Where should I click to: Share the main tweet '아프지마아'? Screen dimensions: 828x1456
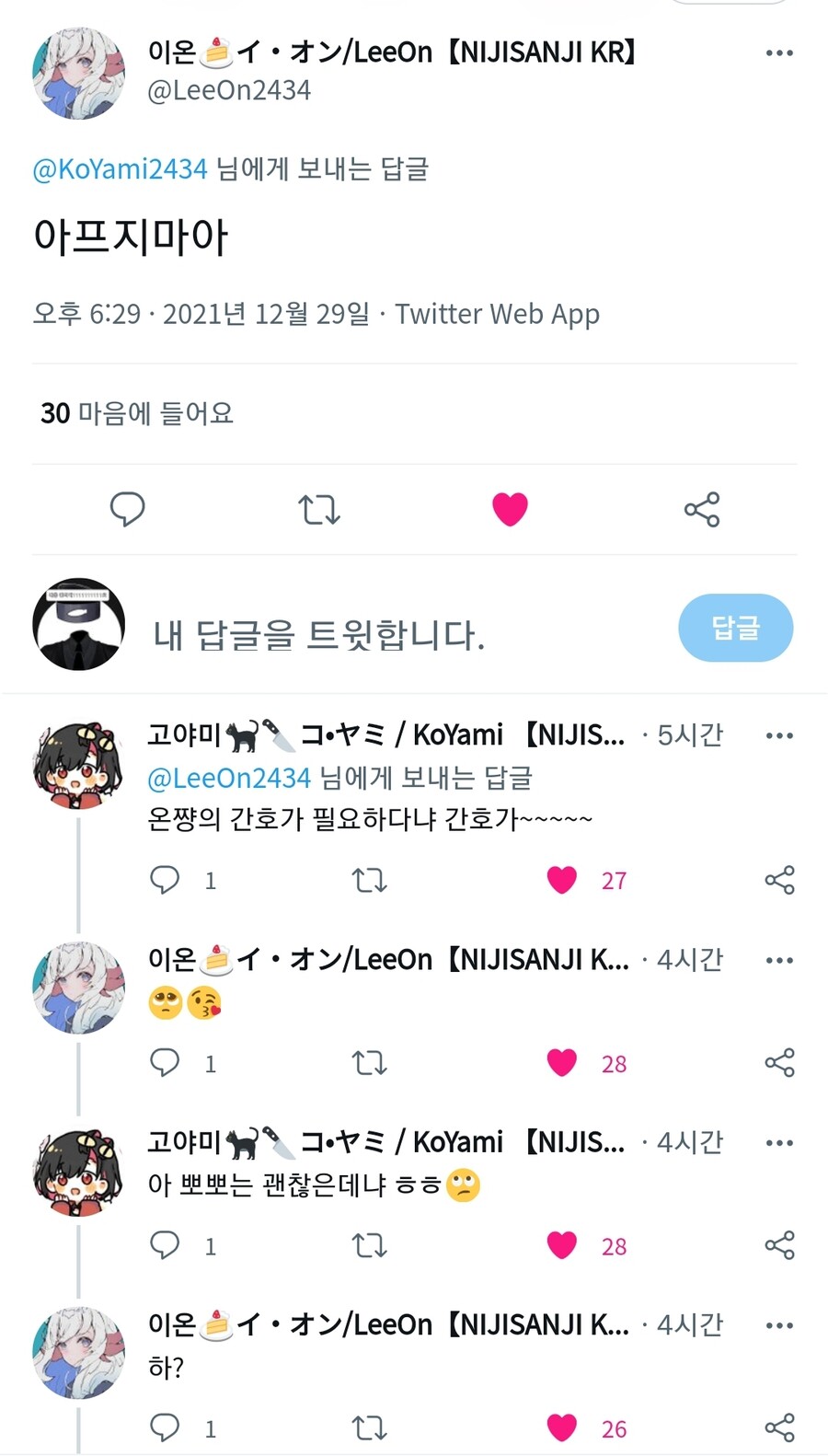tap(701, 509)
